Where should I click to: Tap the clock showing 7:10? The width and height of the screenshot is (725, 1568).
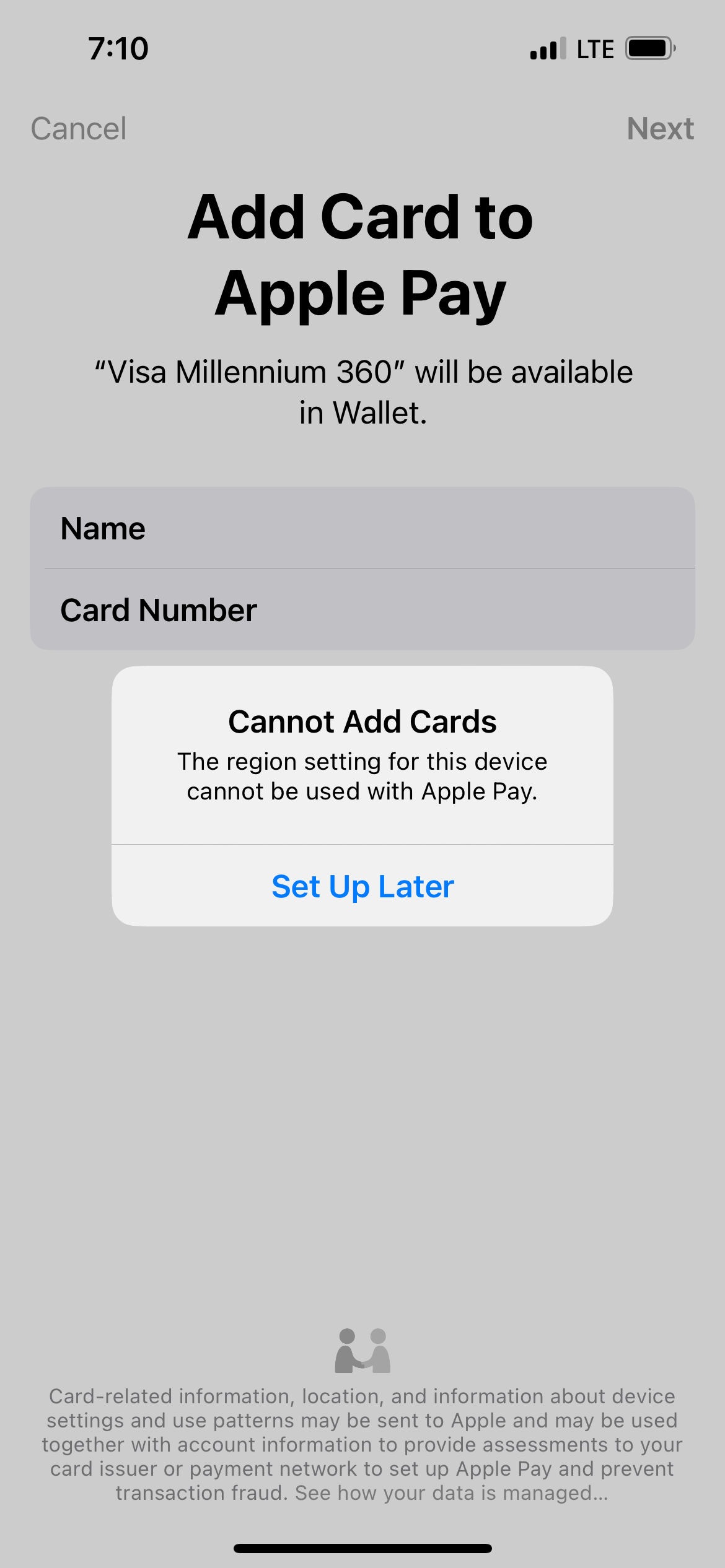pos(118,49)
